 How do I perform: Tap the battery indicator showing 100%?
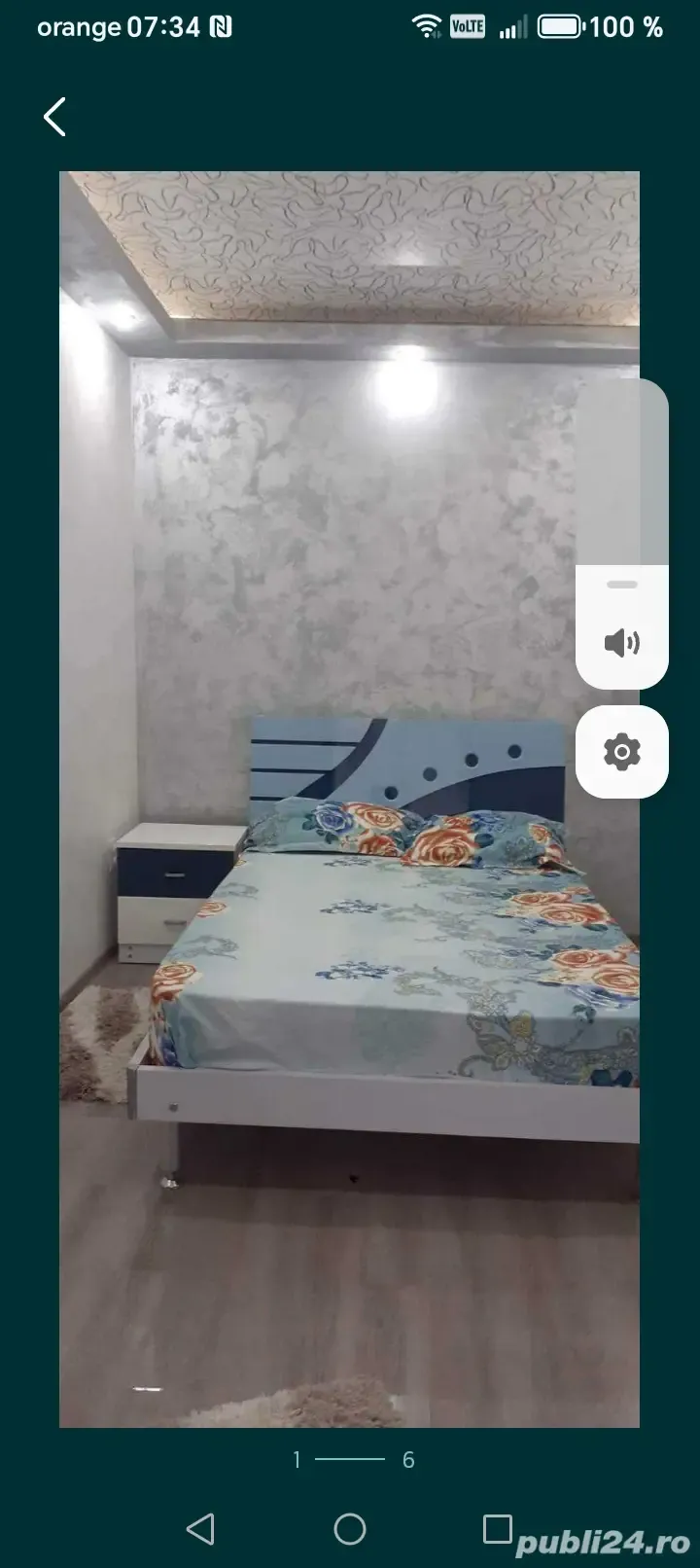coord(562,26)
